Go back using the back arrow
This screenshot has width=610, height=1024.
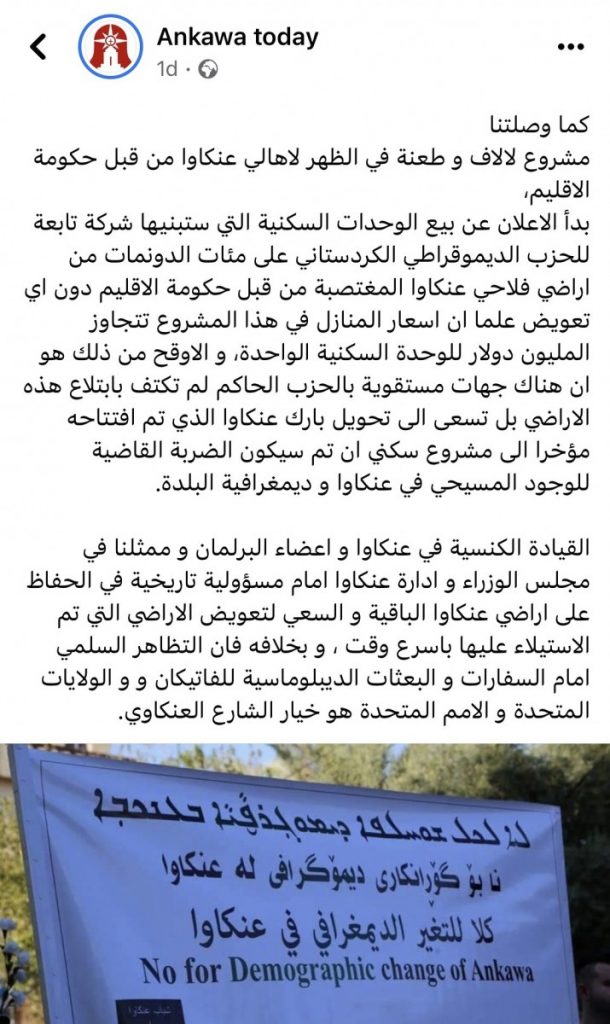tap(38, 47)
